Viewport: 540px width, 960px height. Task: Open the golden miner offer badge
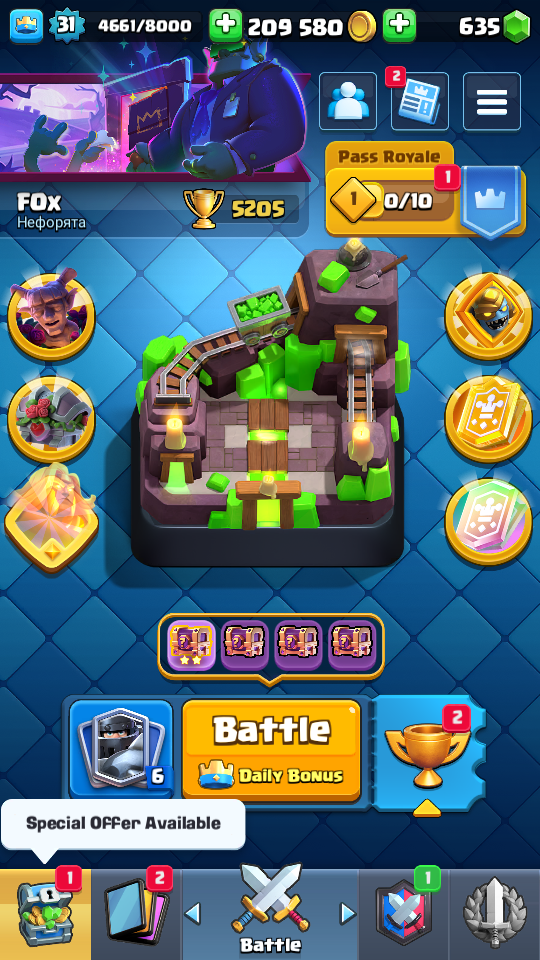point(488,315)
